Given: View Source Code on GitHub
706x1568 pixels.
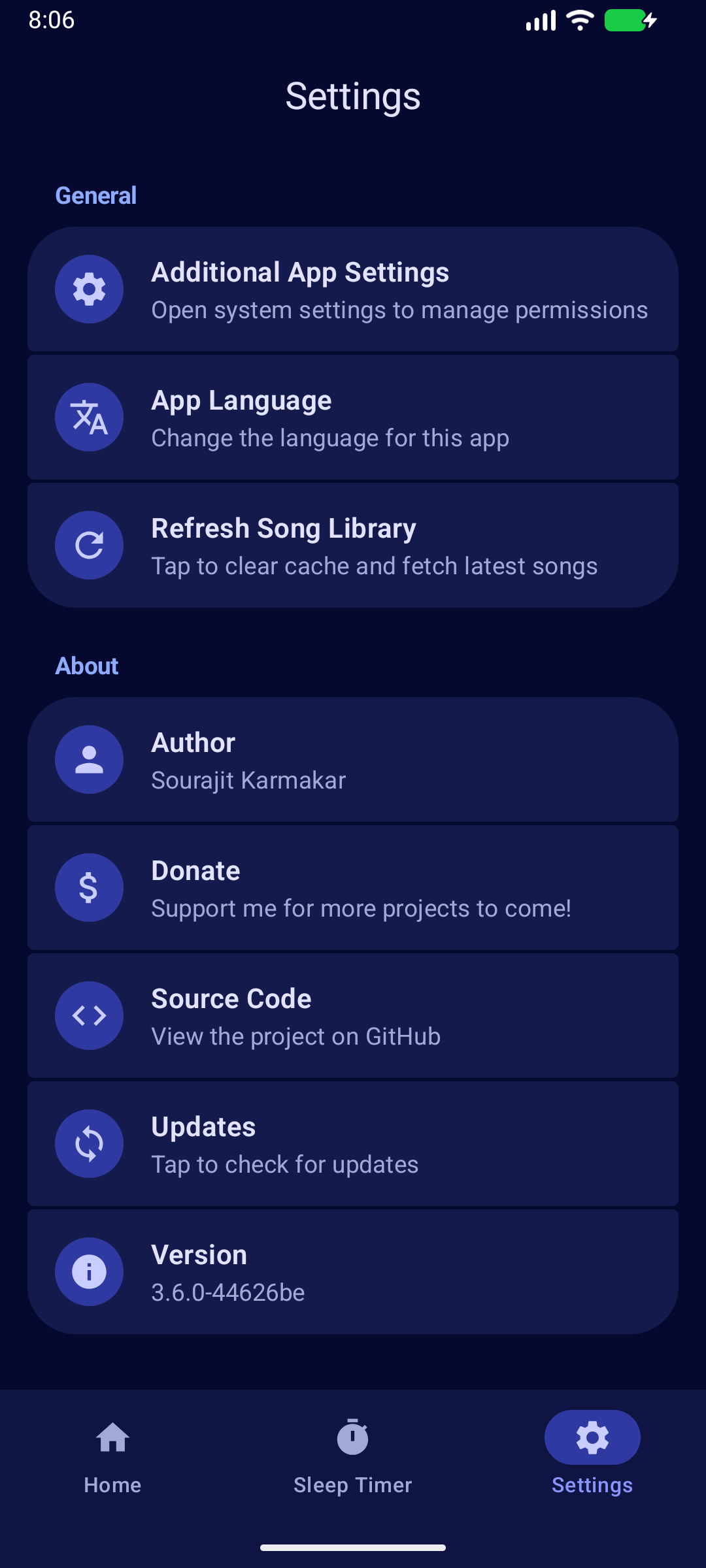Looking at the screenshot, I should click(x=353, y=1016).
